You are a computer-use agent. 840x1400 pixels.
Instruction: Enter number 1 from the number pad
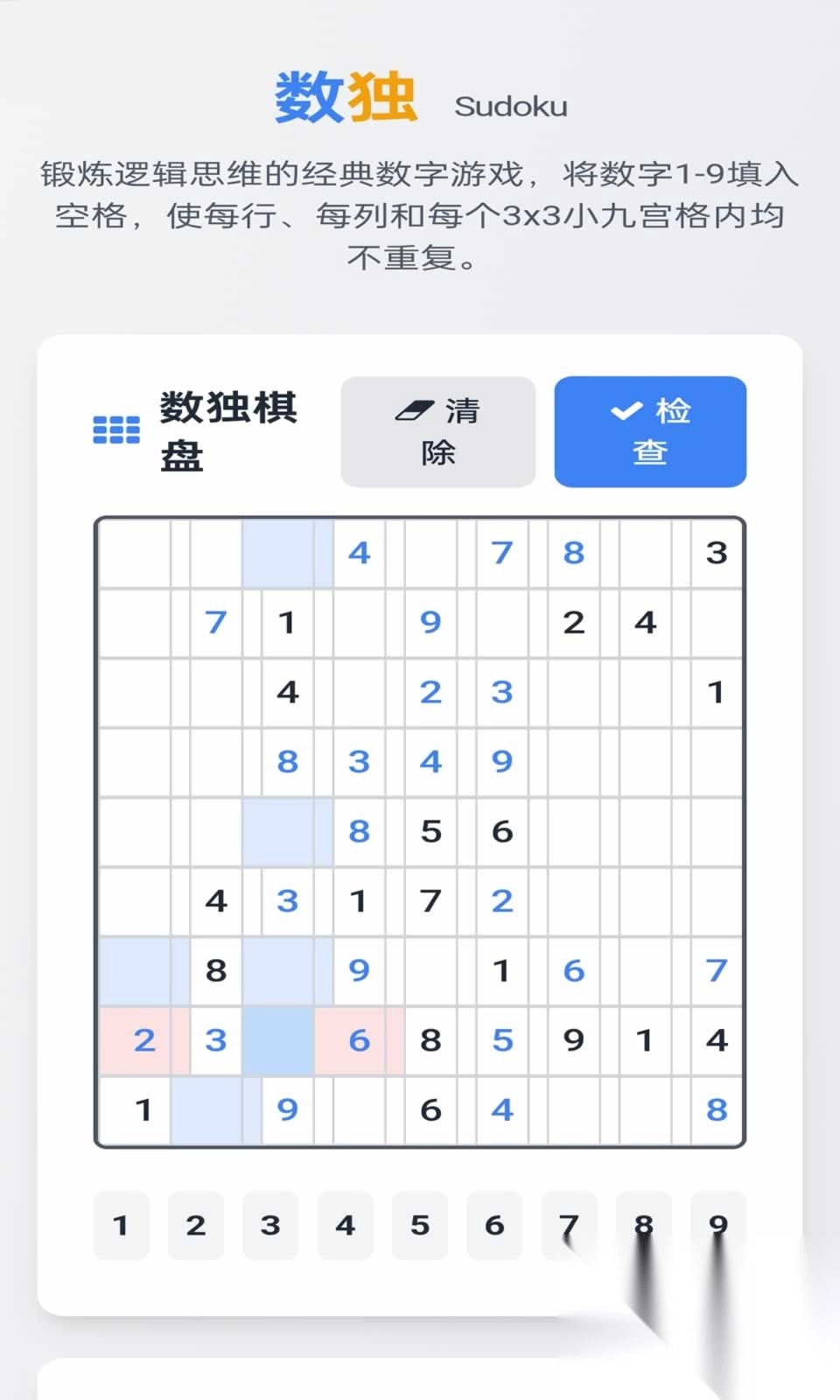tap(121, 1225)
